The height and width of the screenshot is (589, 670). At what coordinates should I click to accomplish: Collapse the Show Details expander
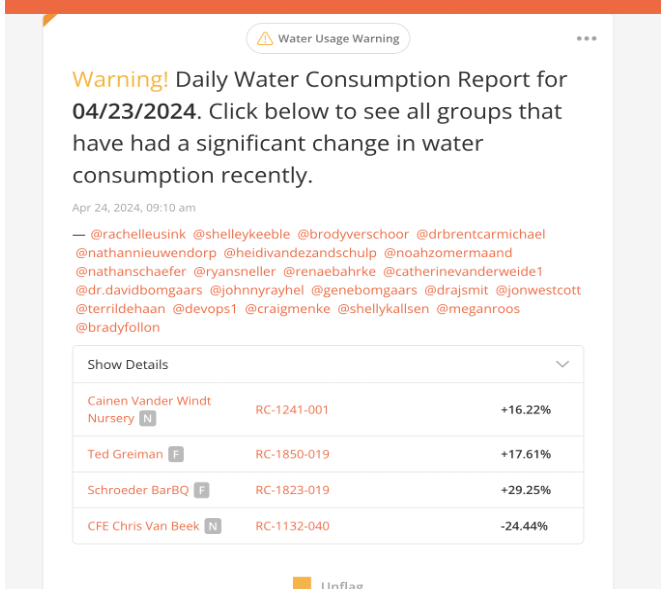click(562, 364)
